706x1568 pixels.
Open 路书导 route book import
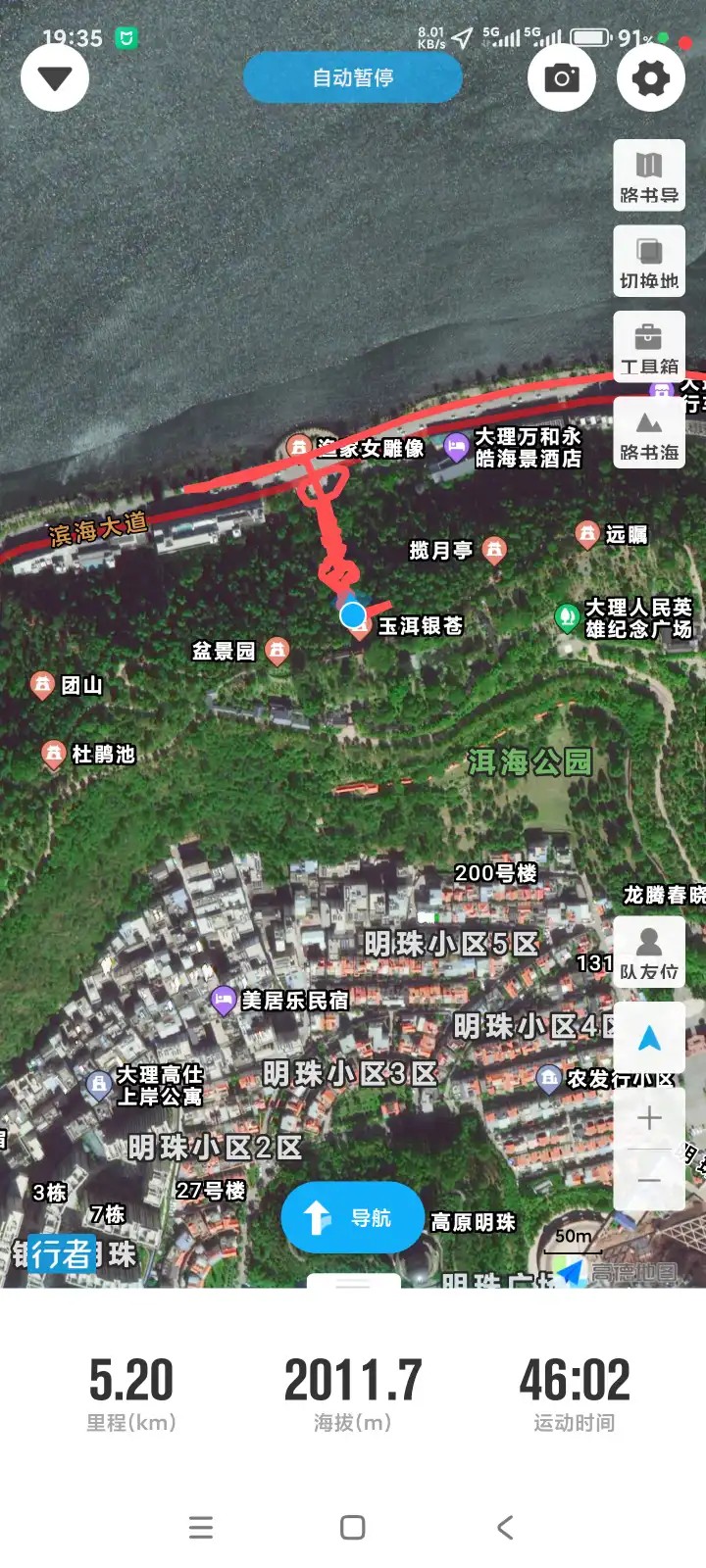pos(649,176)
